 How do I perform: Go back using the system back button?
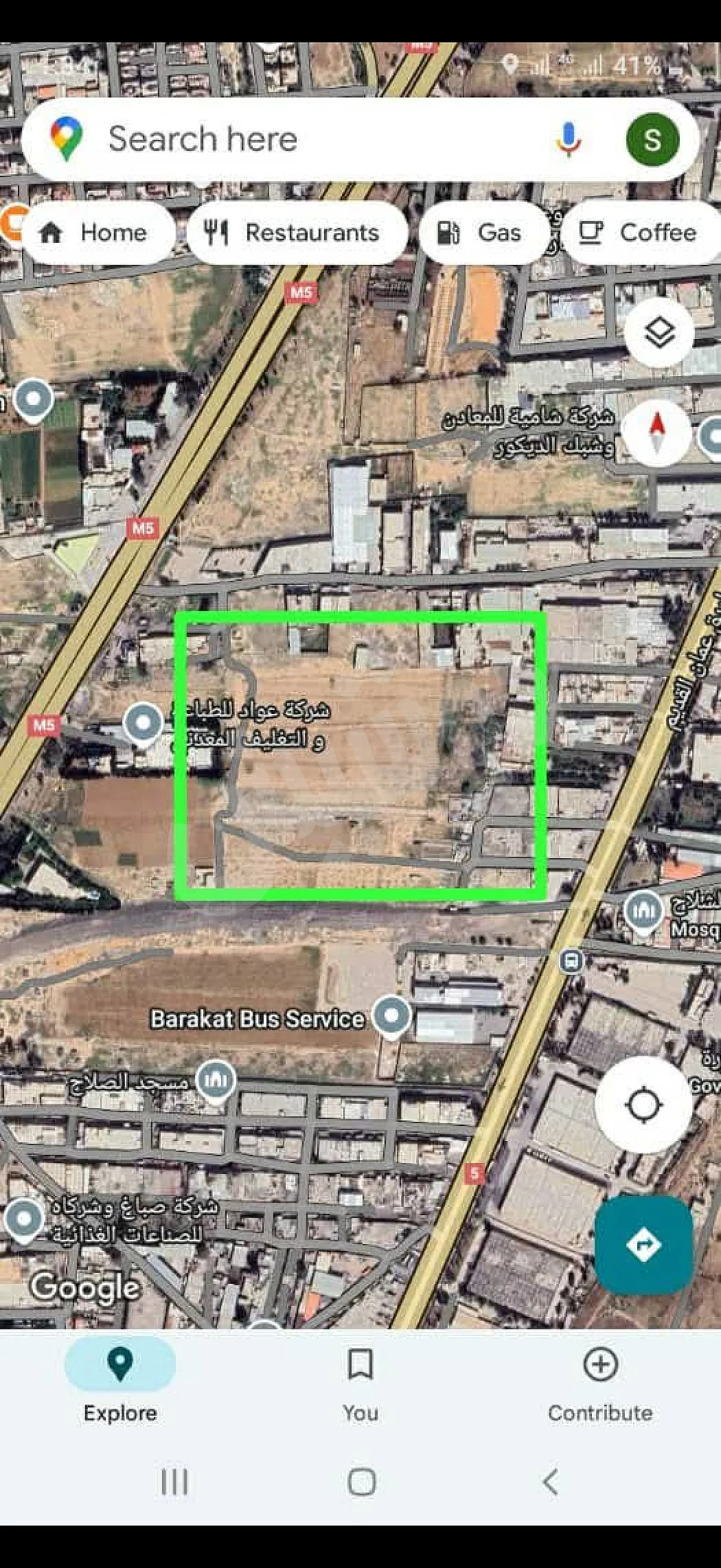pyautogui.click(x=550, y=1482)
